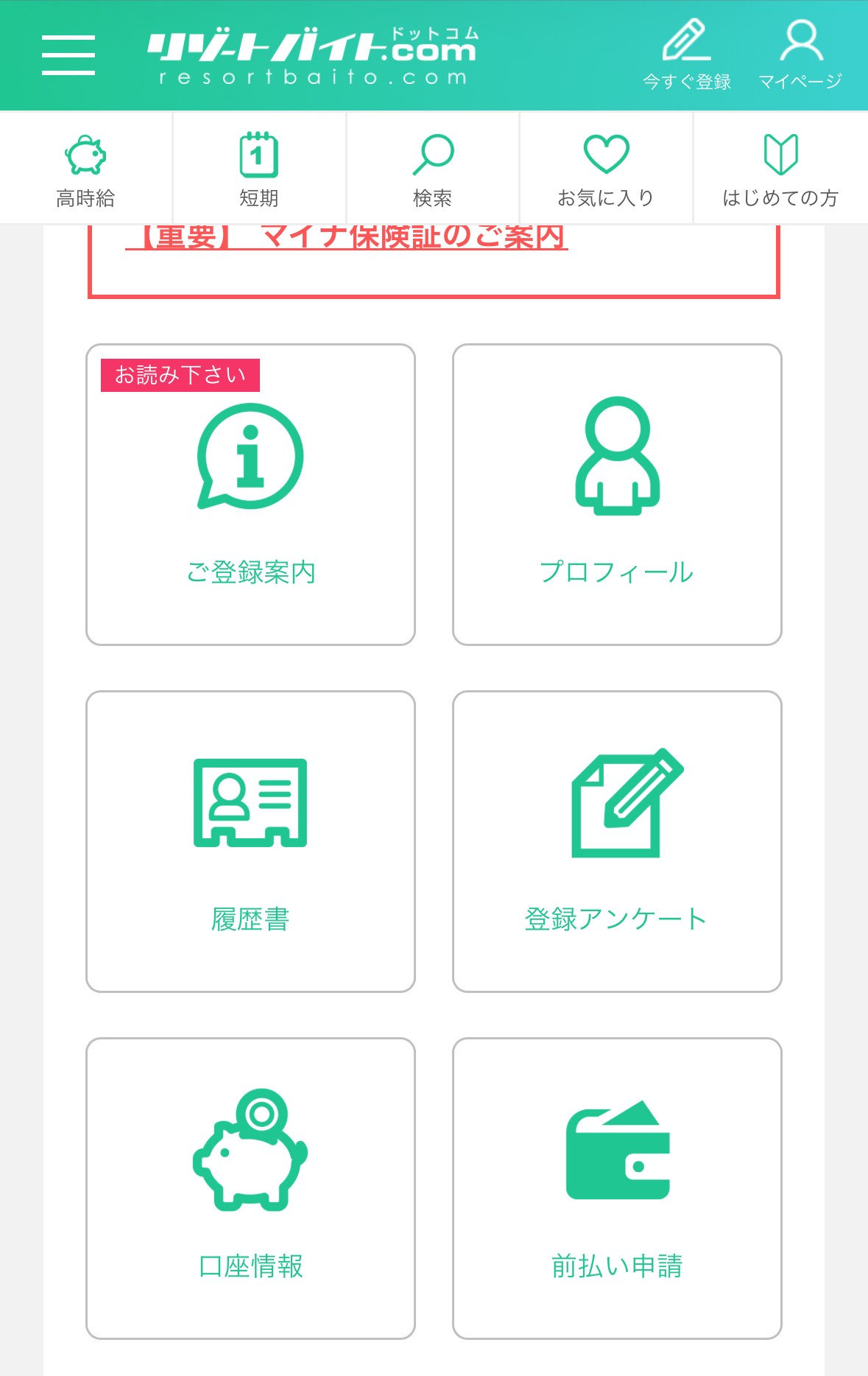
Task: Open the はじめての方 guide tab
Action: click(780, 168)
